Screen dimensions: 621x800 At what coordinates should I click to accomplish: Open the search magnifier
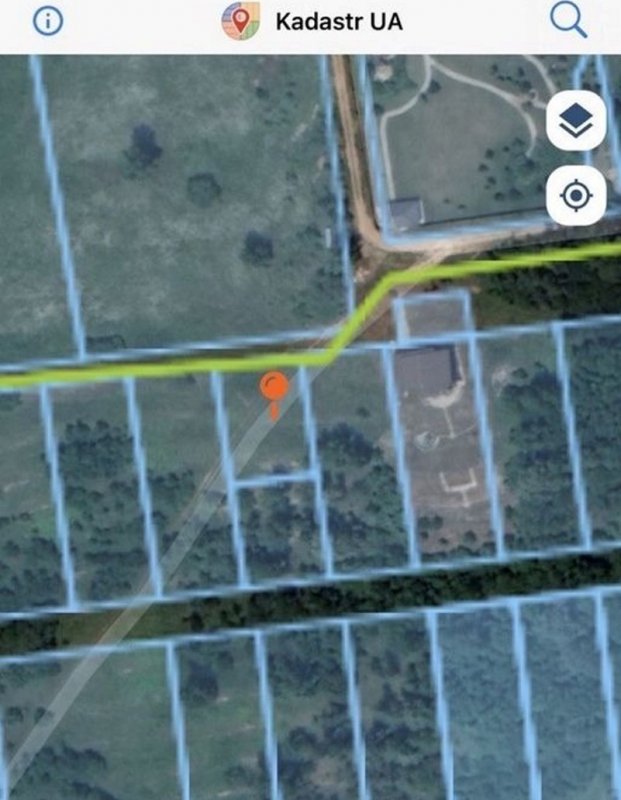pos(568,20)
